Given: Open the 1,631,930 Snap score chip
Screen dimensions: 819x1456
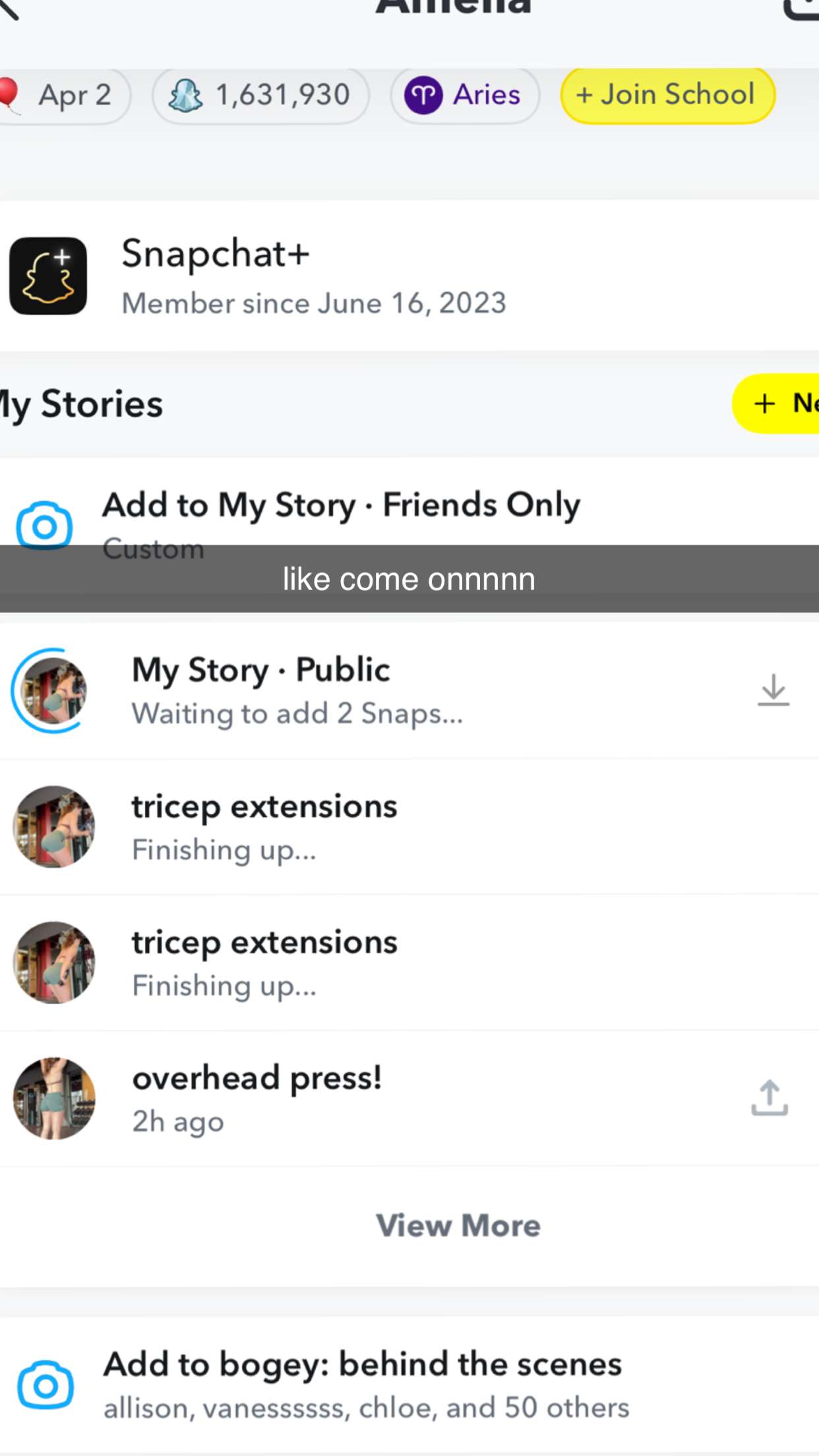Looking at the screenshot, I should [260, 96].
